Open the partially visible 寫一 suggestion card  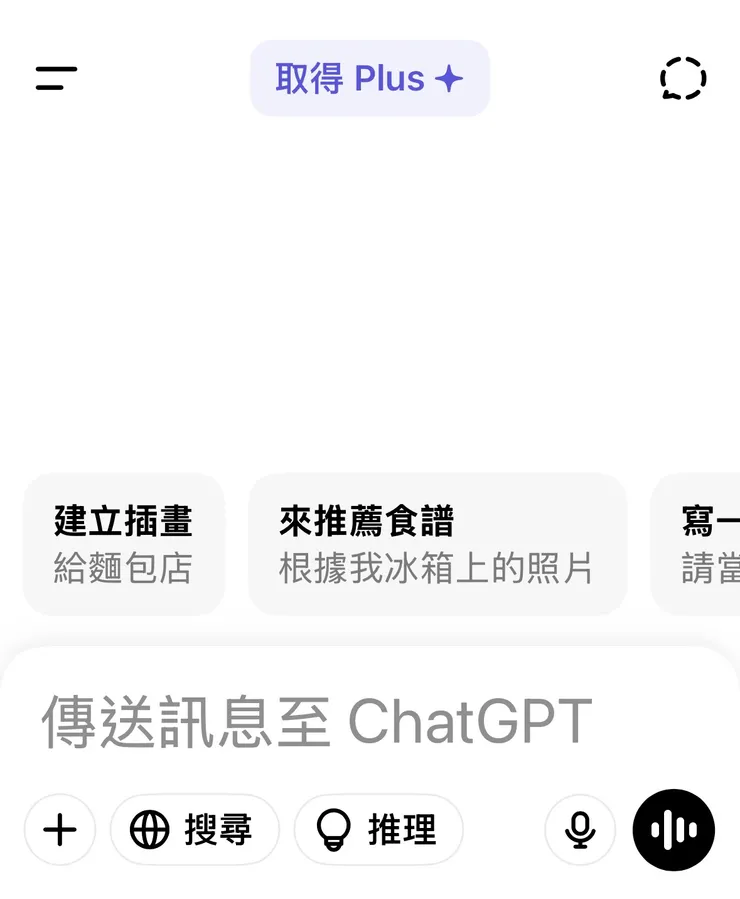(x=700, y=544)
